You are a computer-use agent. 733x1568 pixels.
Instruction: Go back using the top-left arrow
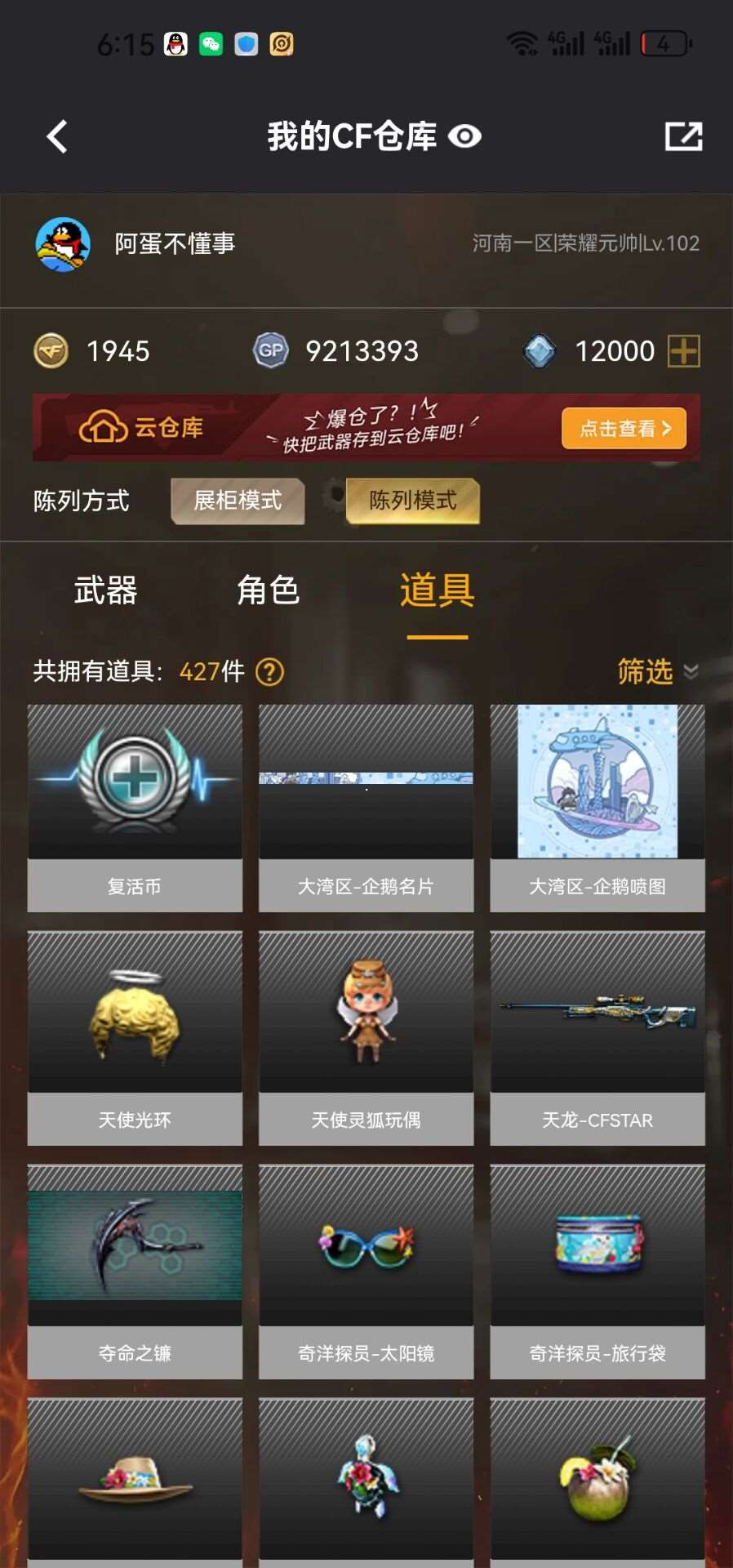pos(57,136)
